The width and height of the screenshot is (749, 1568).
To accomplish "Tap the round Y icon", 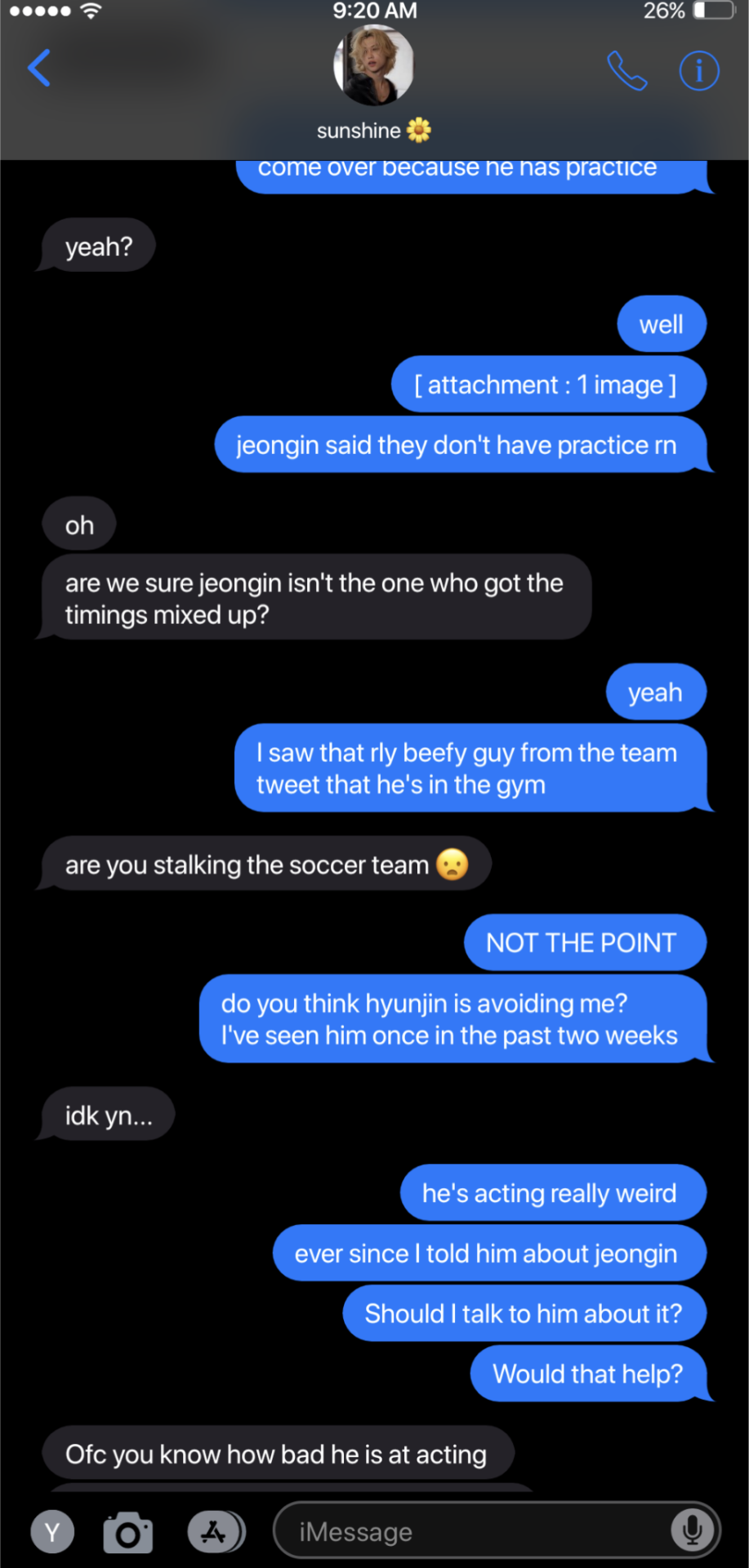I will 52,1532.
